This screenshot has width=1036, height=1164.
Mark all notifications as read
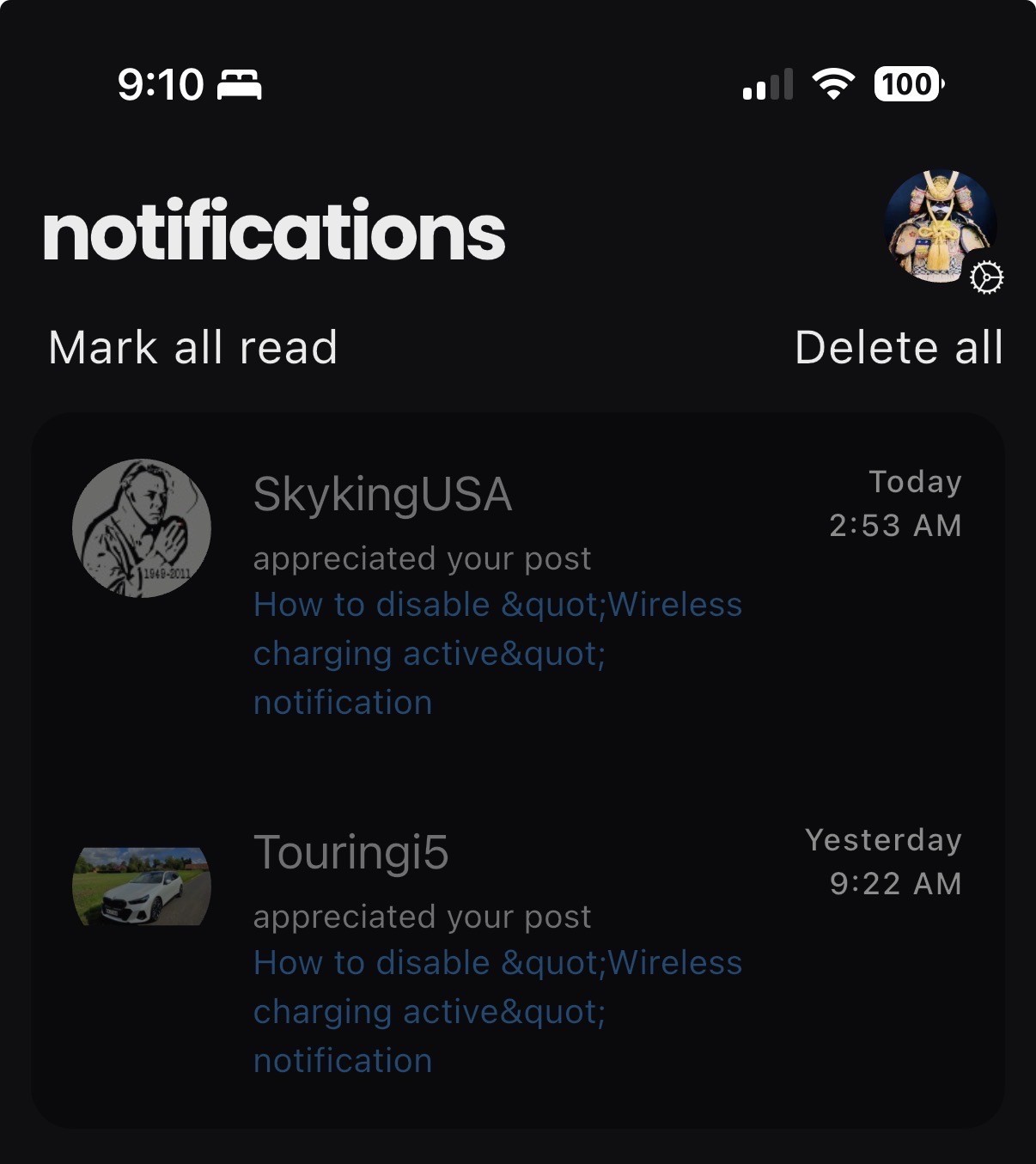click(x=193, y=348)
